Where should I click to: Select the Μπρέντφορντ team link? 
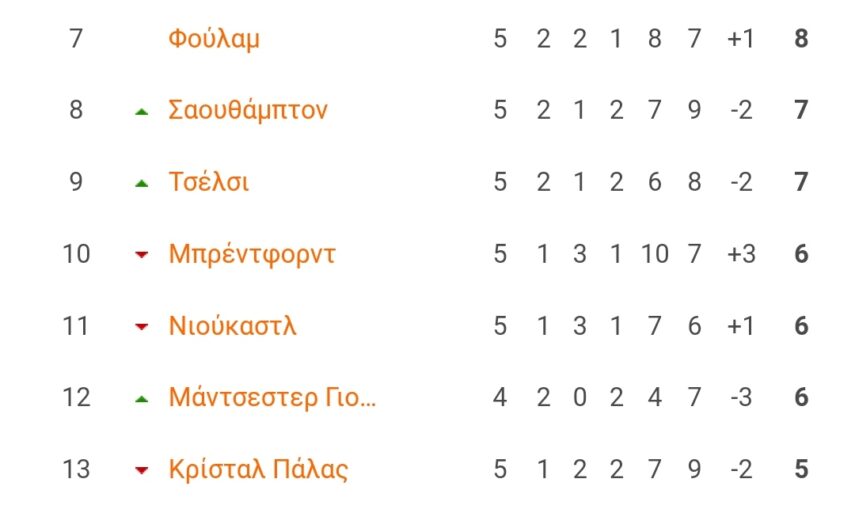(252, 254)
